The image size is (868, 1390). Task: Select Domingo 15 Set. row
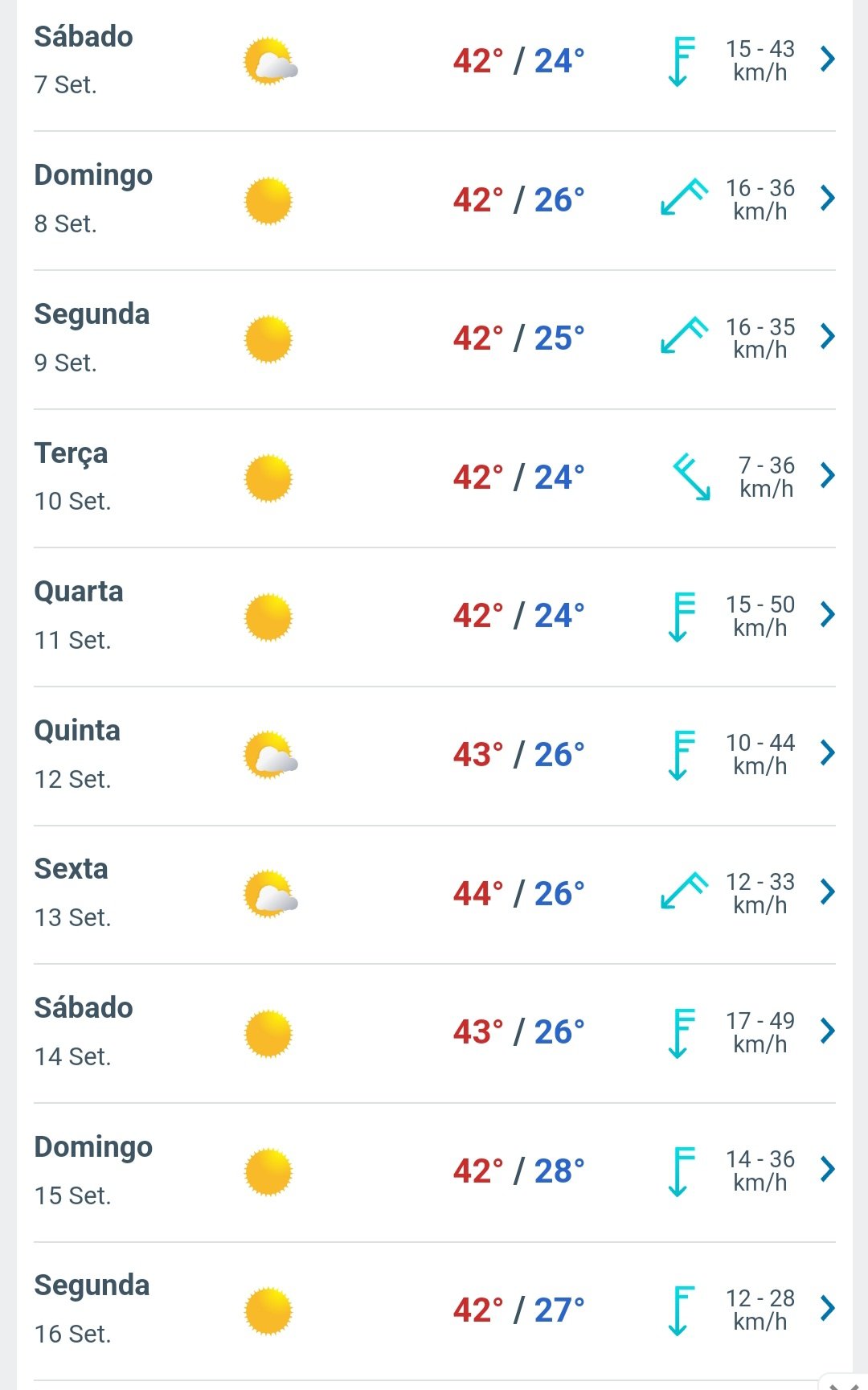pos(434,1172)
